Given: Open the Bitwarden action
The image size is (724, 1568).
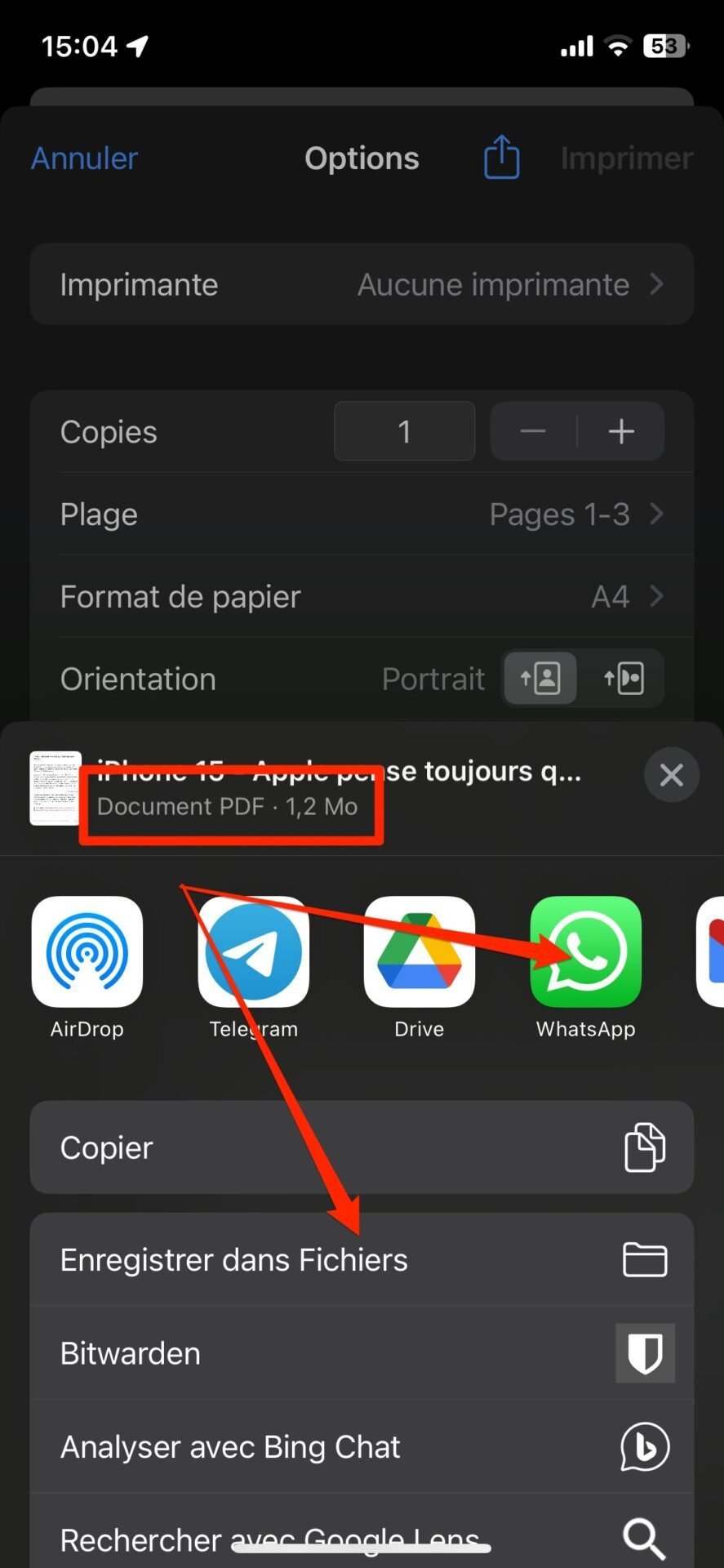Looking at the screenshot, I should [362, 1353].
